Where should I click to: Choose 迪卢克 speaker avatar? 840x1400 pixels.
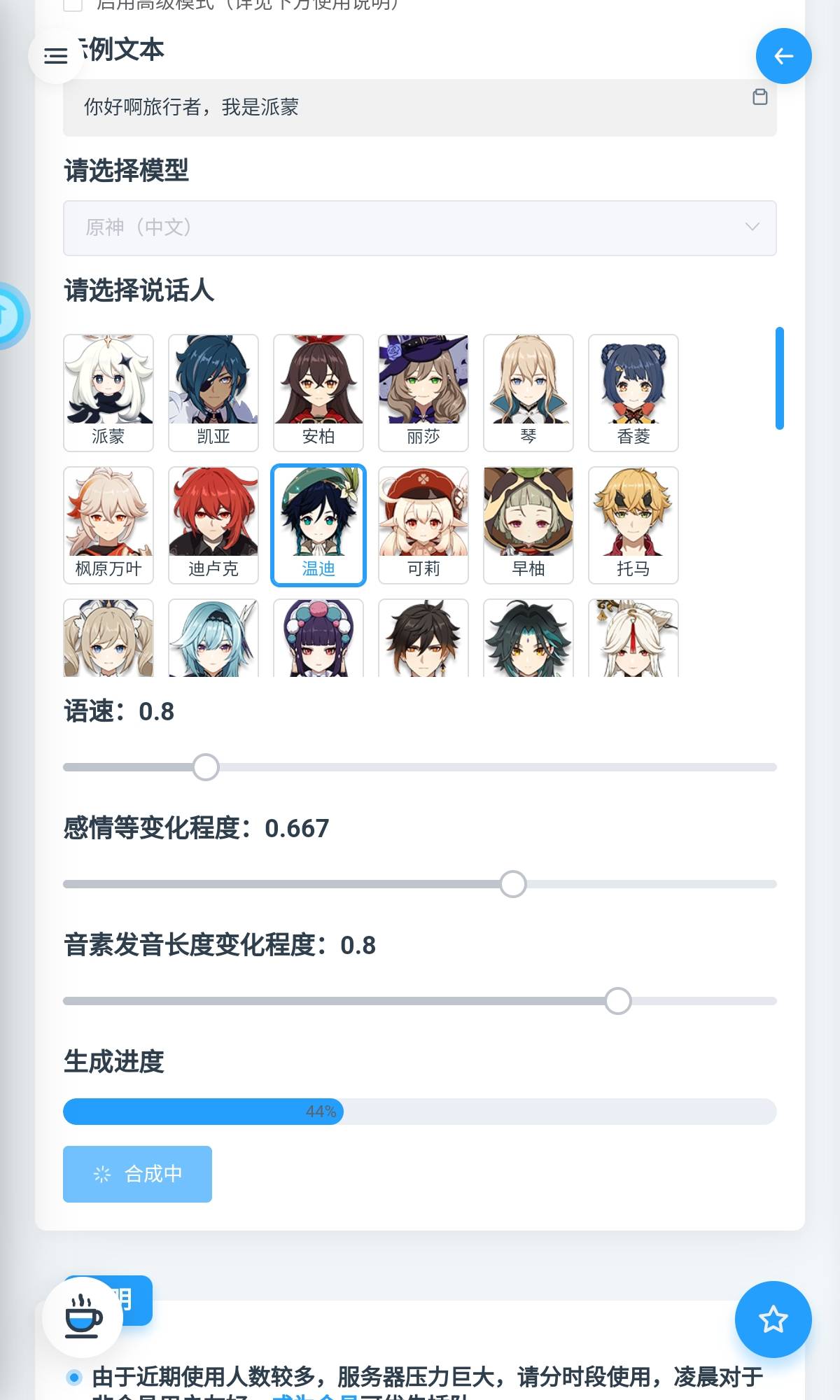point(213,525)
